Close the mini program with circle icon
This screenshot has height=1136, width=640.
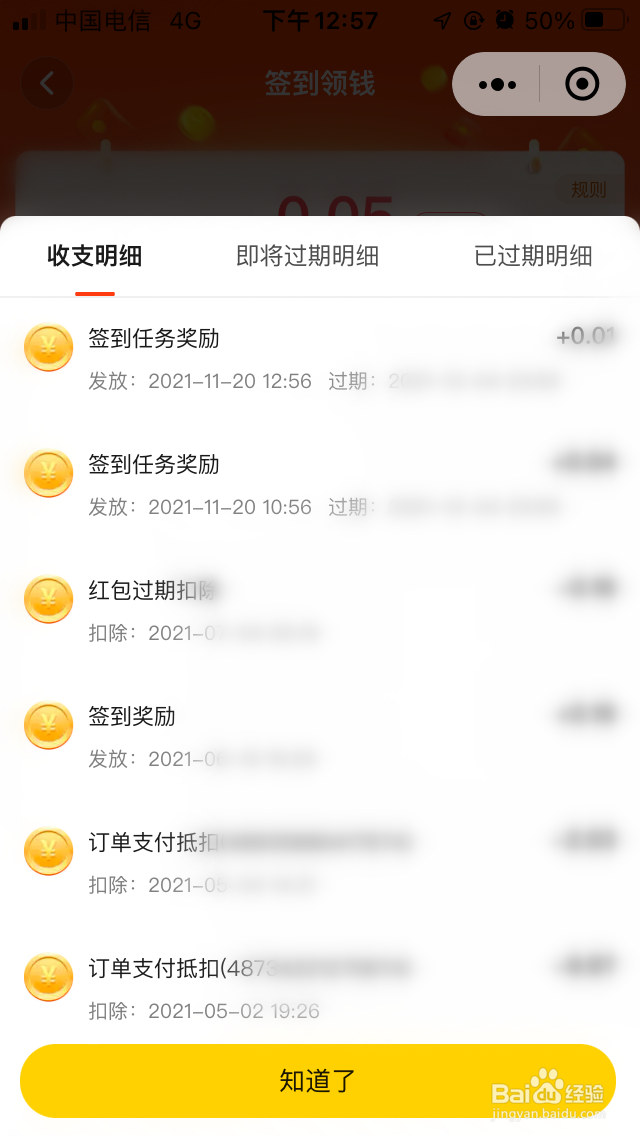582,84
